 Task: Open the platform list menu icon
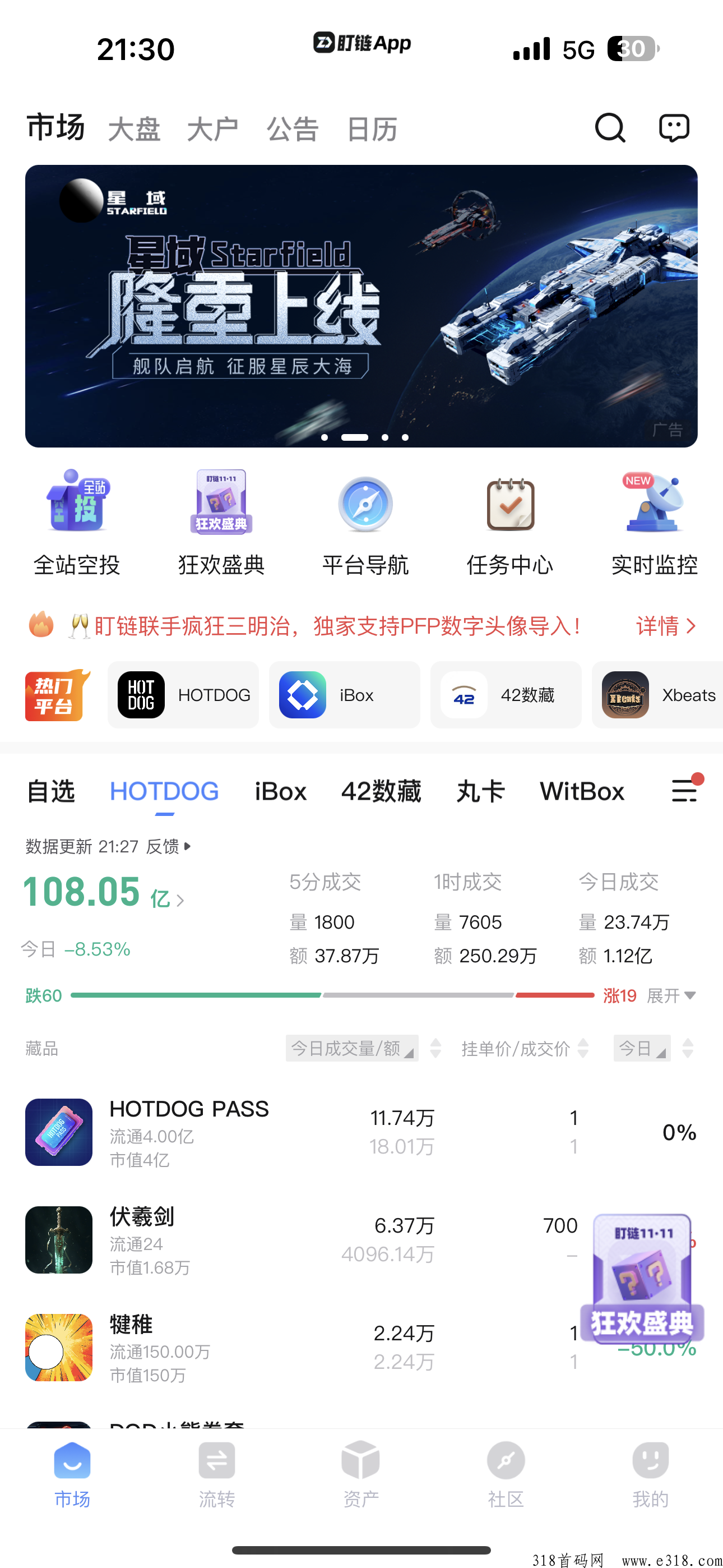click(685, 791)
